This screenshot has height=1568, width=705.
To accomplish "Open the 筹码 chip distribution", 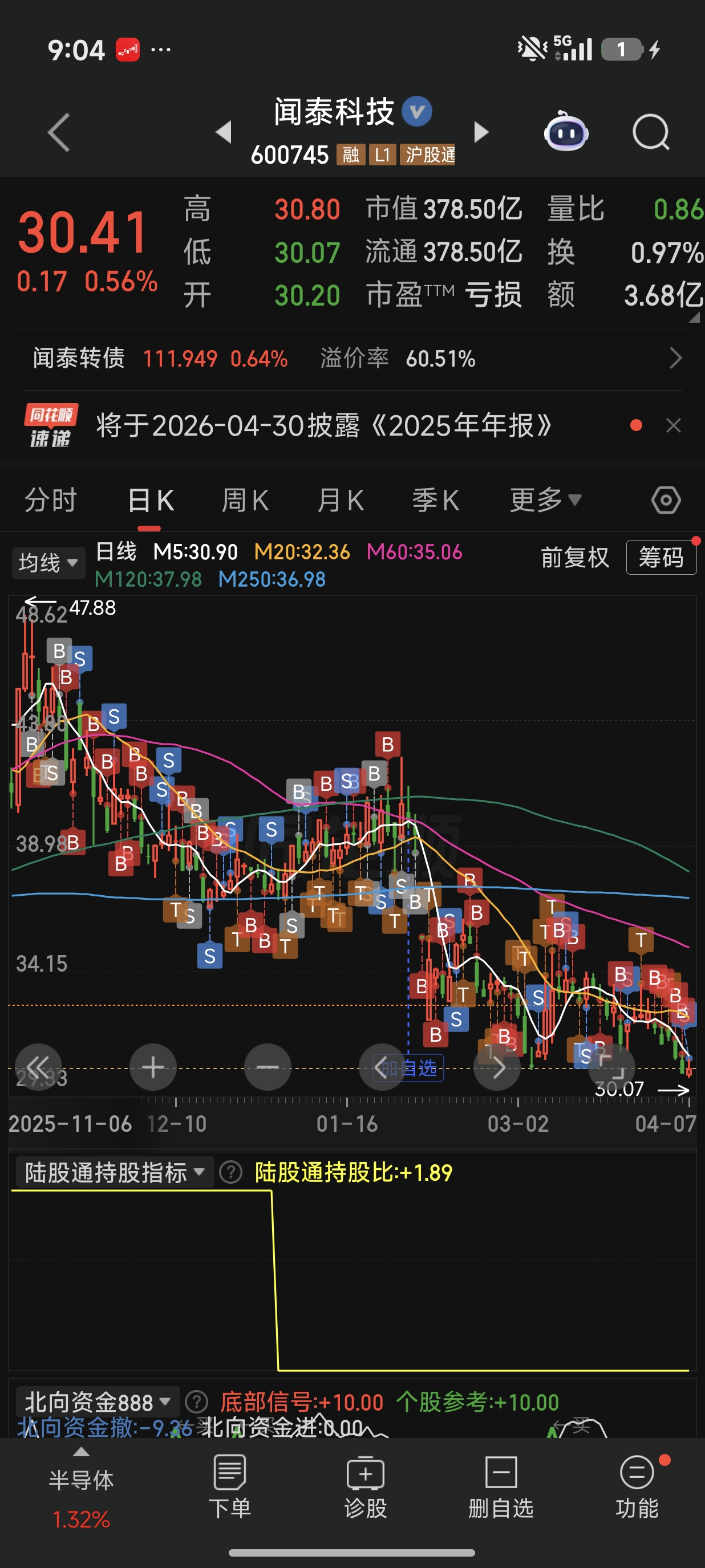I will 661,558.
